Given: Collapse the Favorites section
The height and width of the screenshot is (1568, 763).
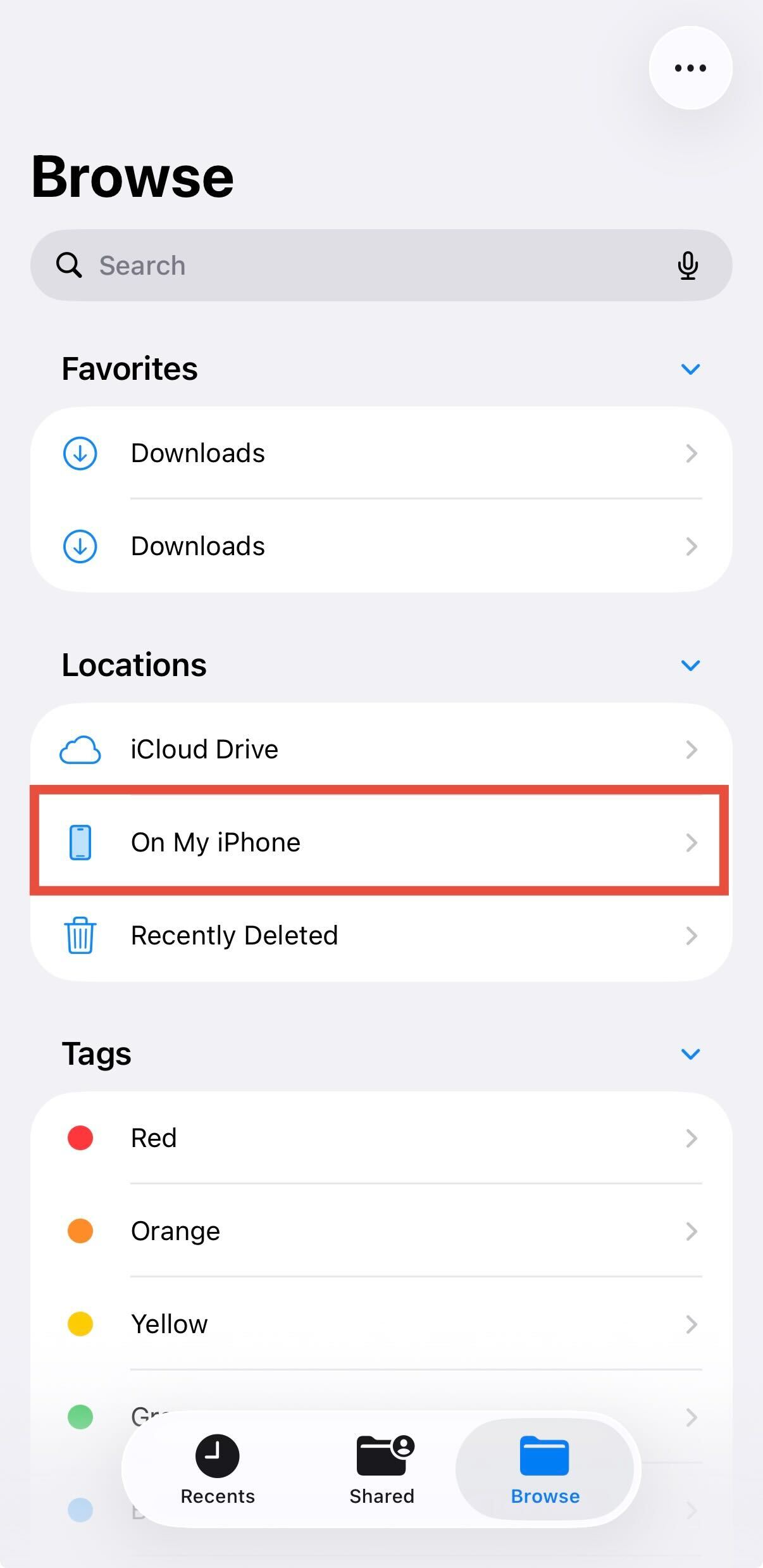Looking at the screenshot, I should tap(690, 368).
